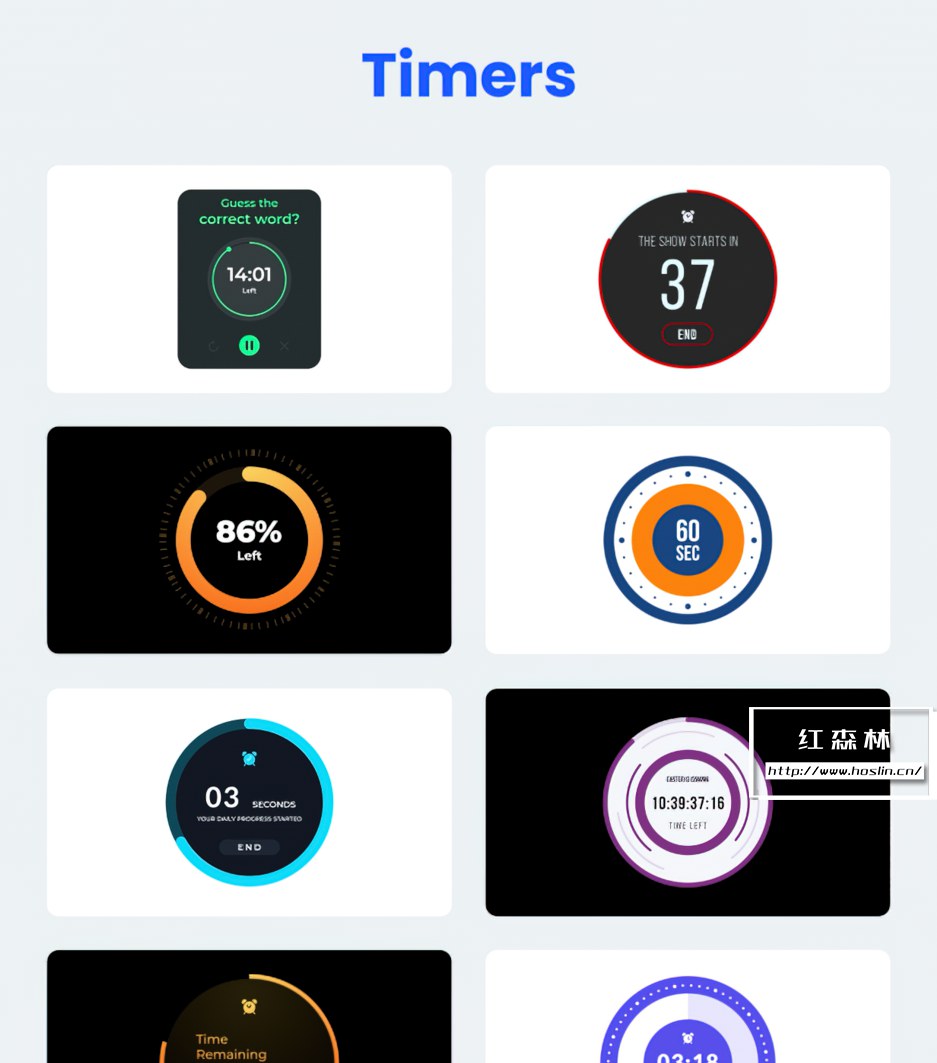Select the "The show starts in 37" timer

coord(687,279)
